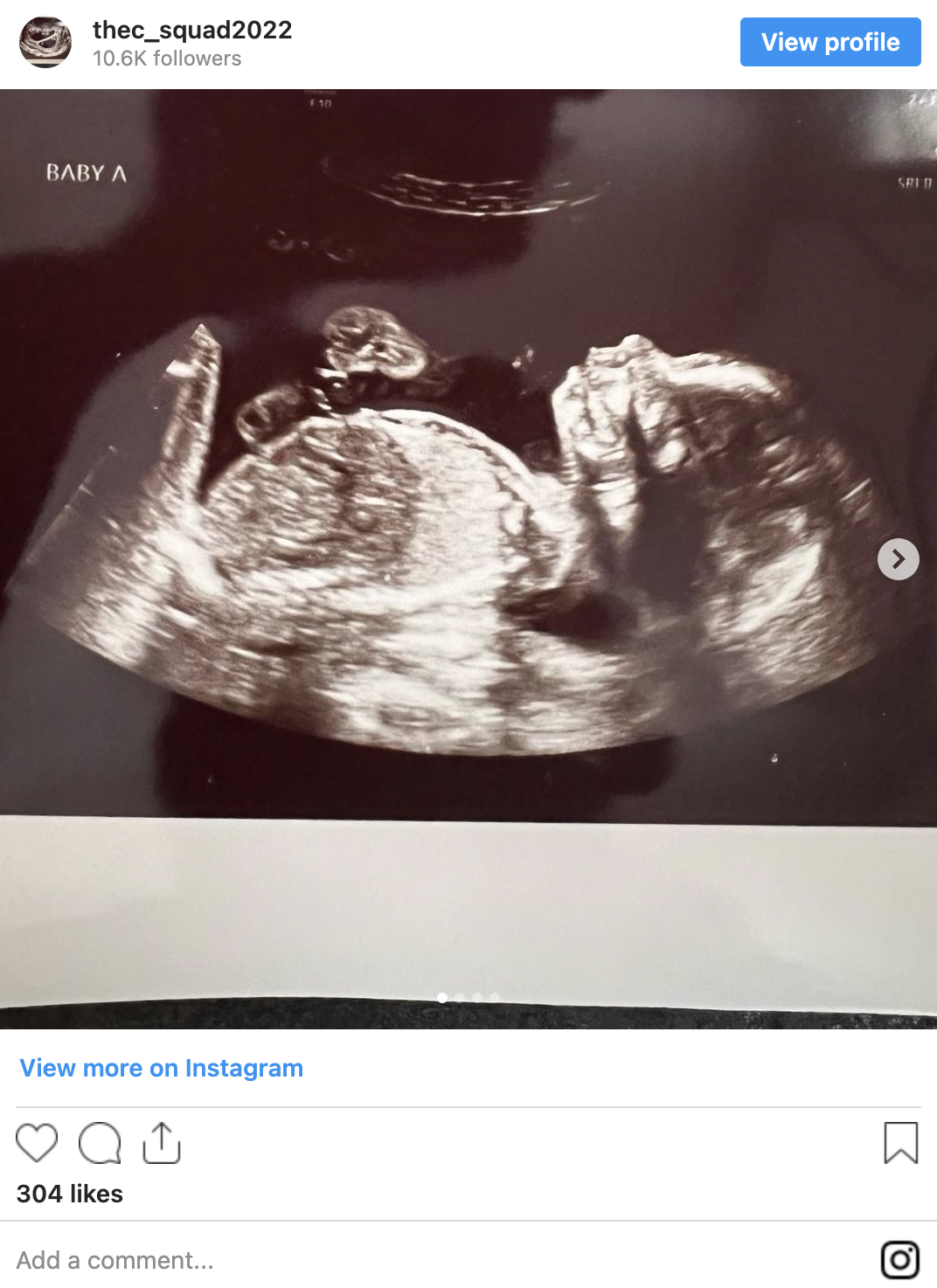Go to next photo with arrow

(x=898, y=559)
